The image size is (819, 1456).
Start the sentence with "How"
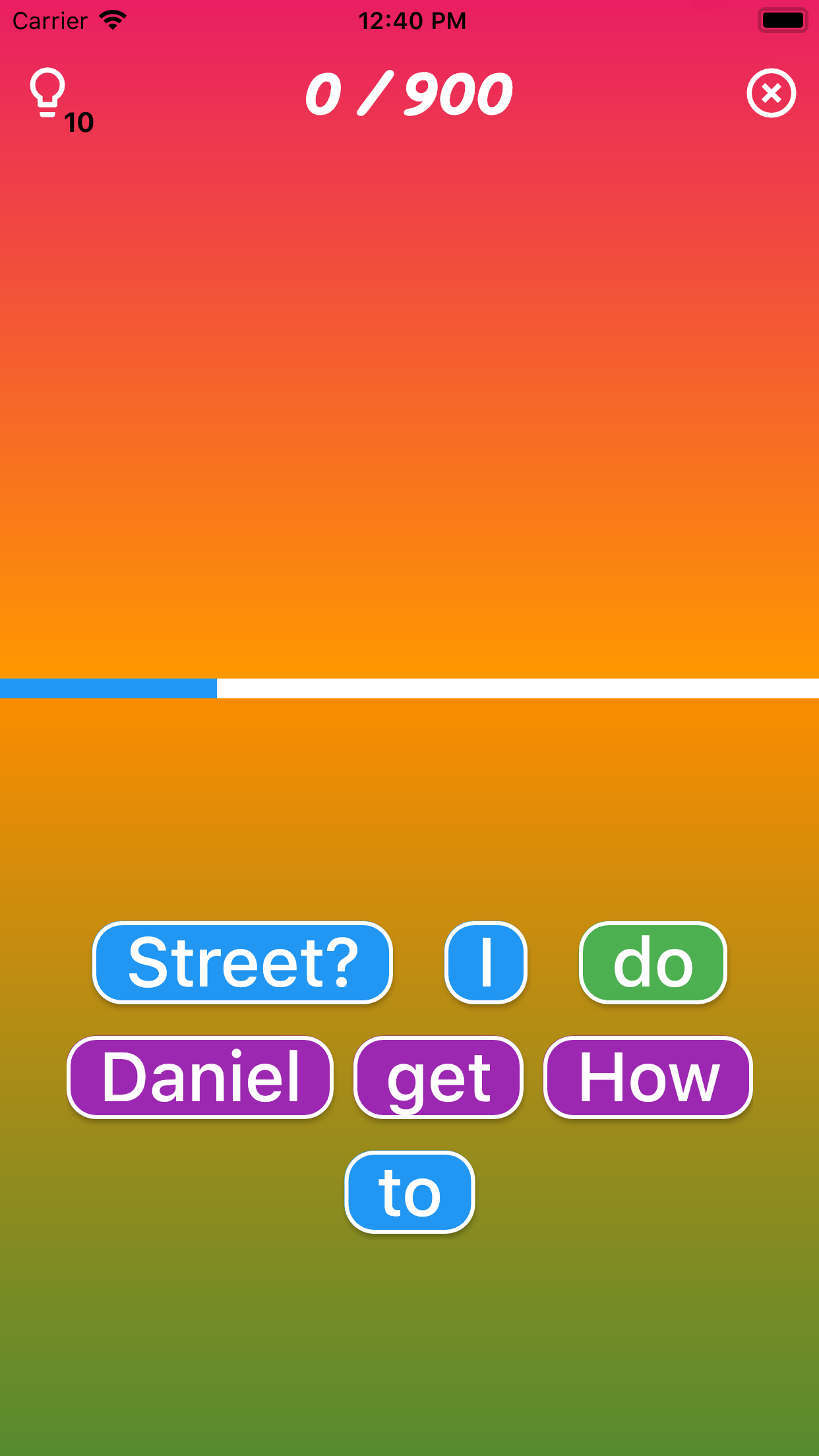[x=648, y=1077]
